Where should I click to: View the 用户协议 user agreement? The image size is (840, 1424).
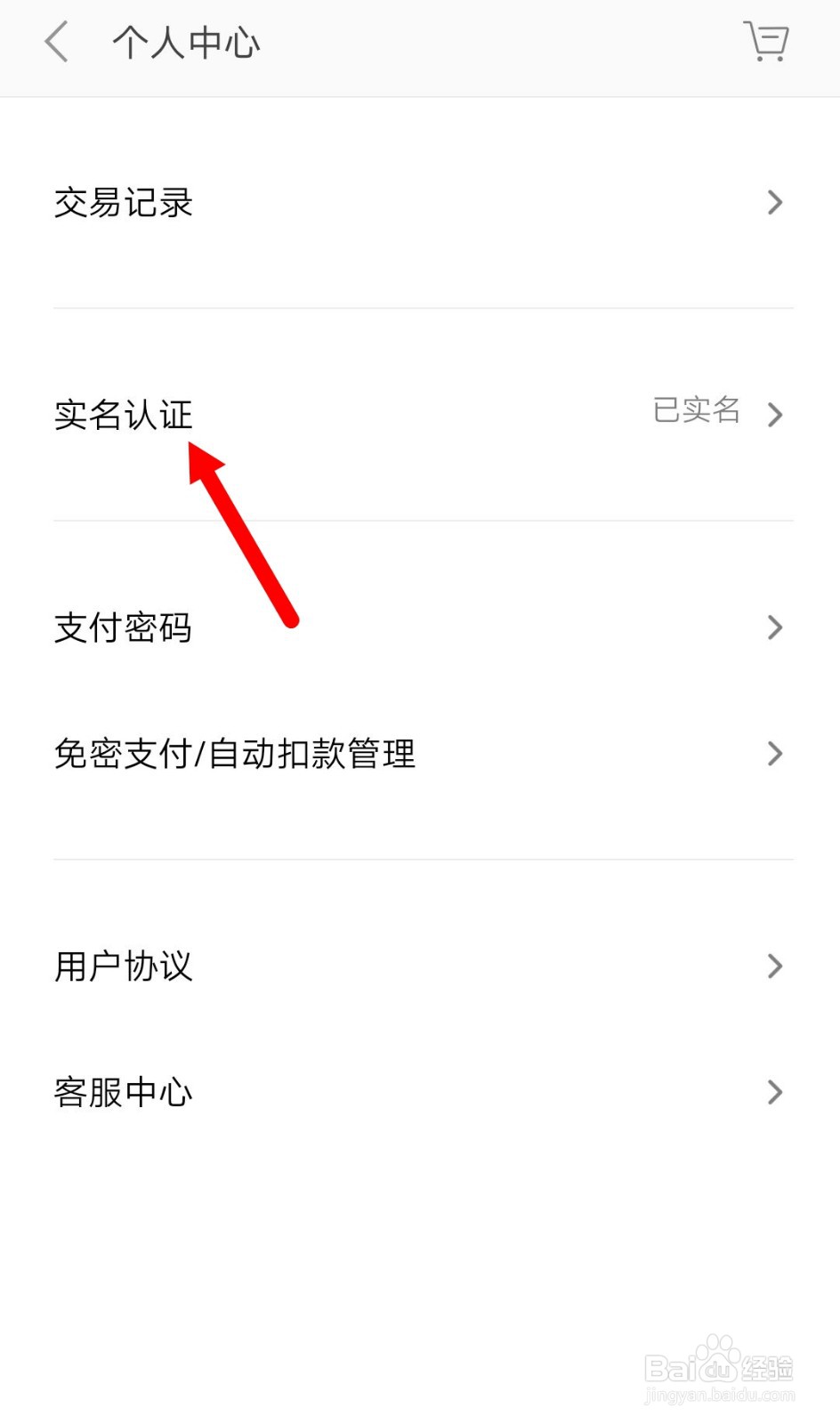coord(122,967)
